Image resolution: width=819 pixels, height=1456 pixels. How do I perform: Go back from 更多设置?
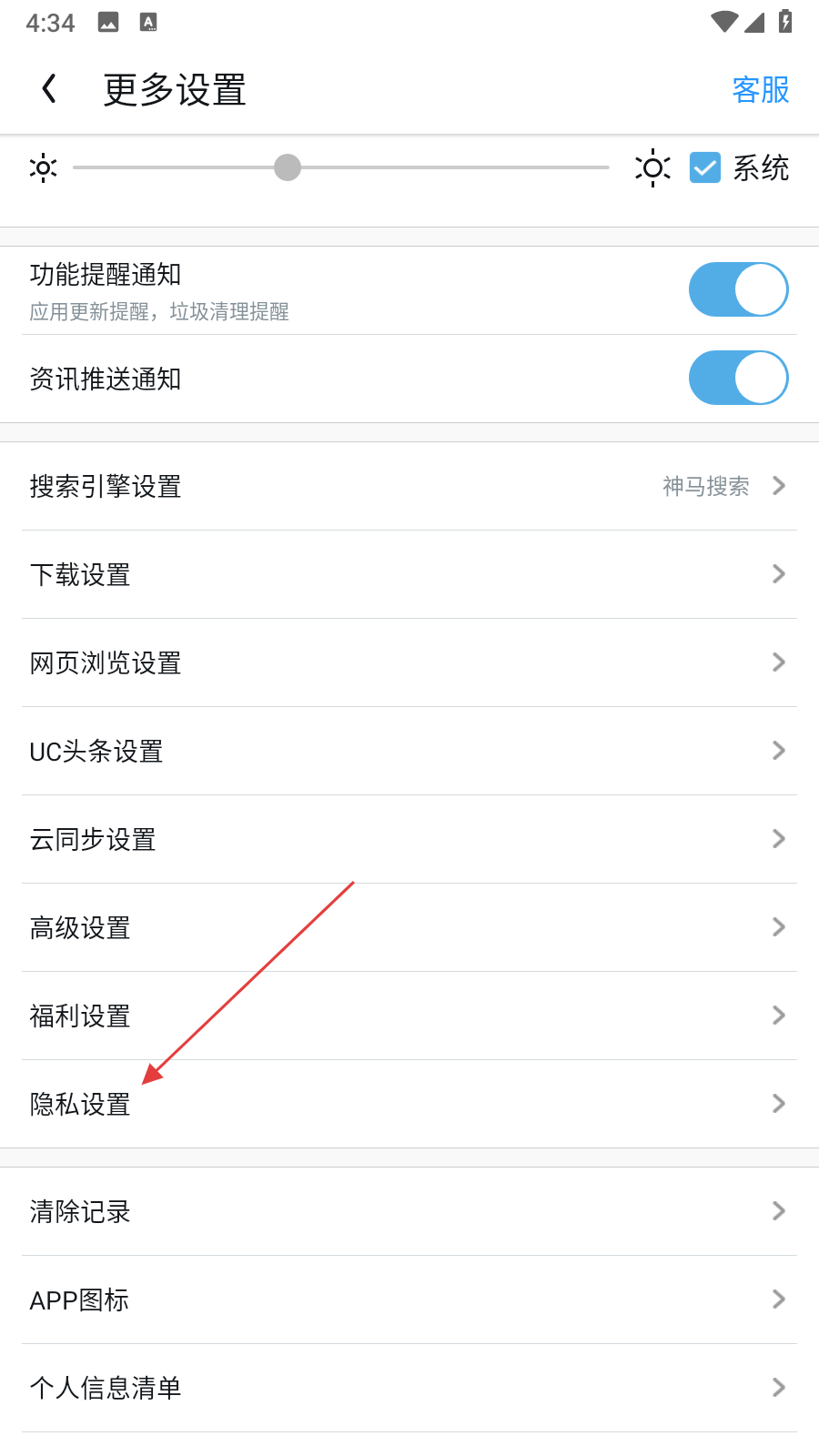(50, 89)
